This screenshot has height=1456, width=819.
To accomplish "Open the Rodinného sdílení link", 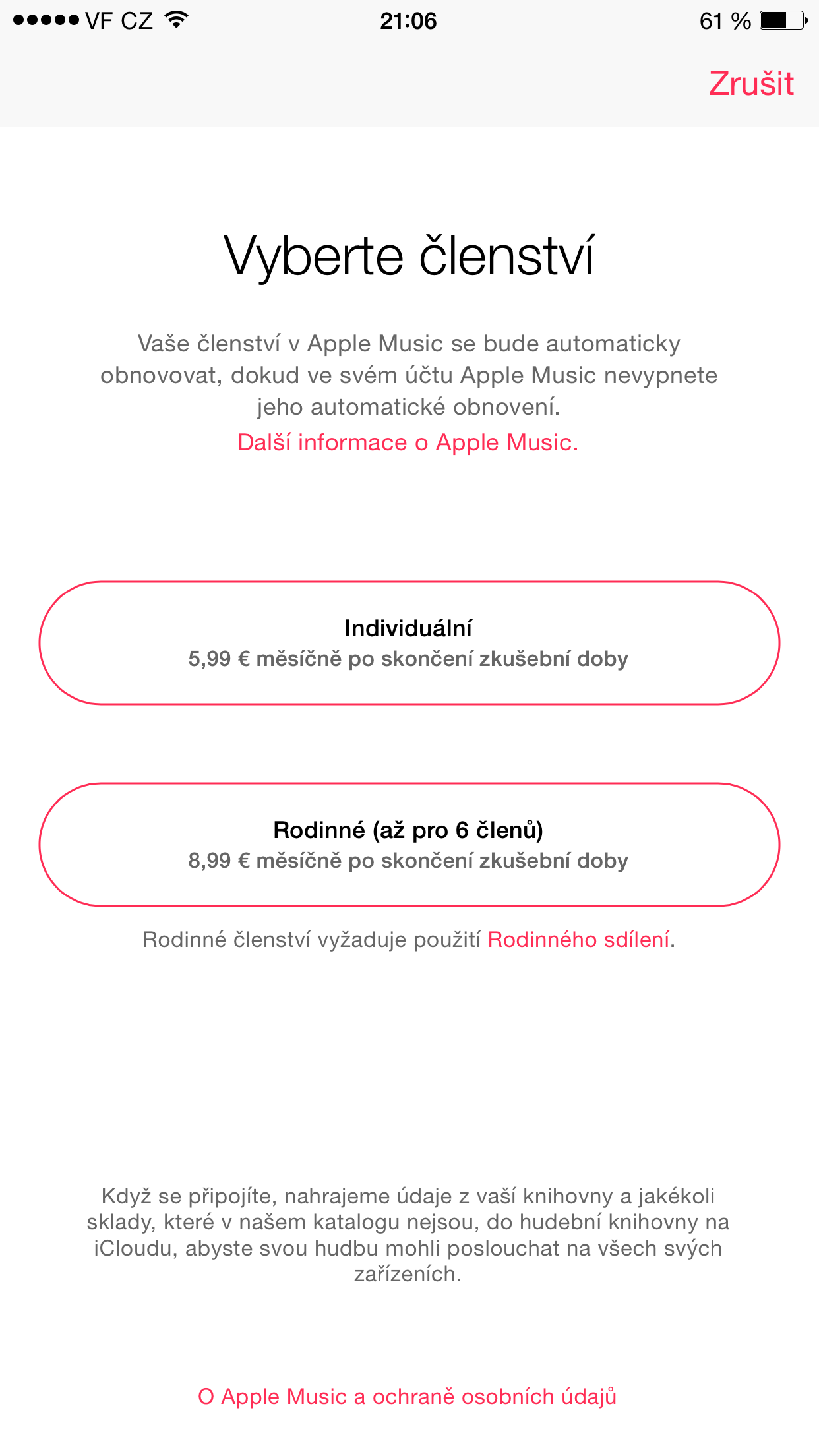I will click(x=579, y=940).
